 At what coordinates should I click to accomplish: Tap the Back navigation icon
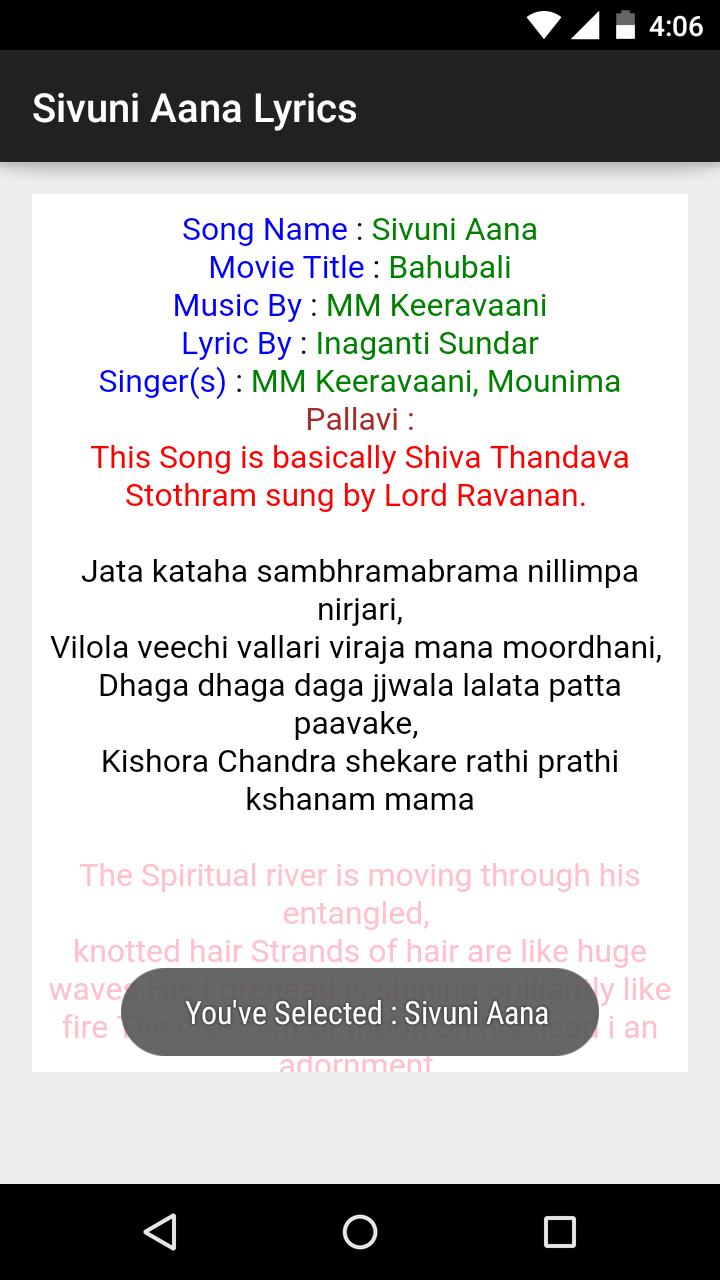click(162, 1230)
